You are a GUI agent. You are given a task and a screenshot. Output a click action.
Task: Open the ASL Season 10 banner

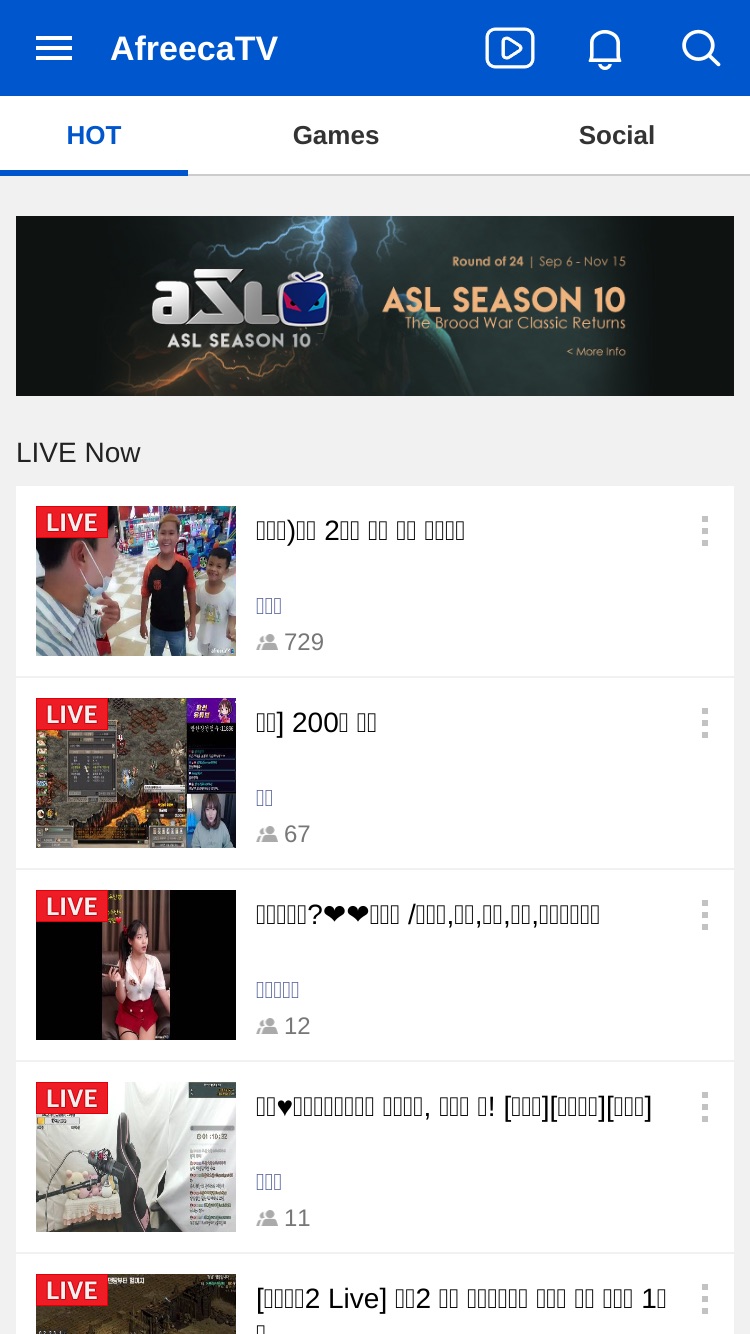pos(375,306)
